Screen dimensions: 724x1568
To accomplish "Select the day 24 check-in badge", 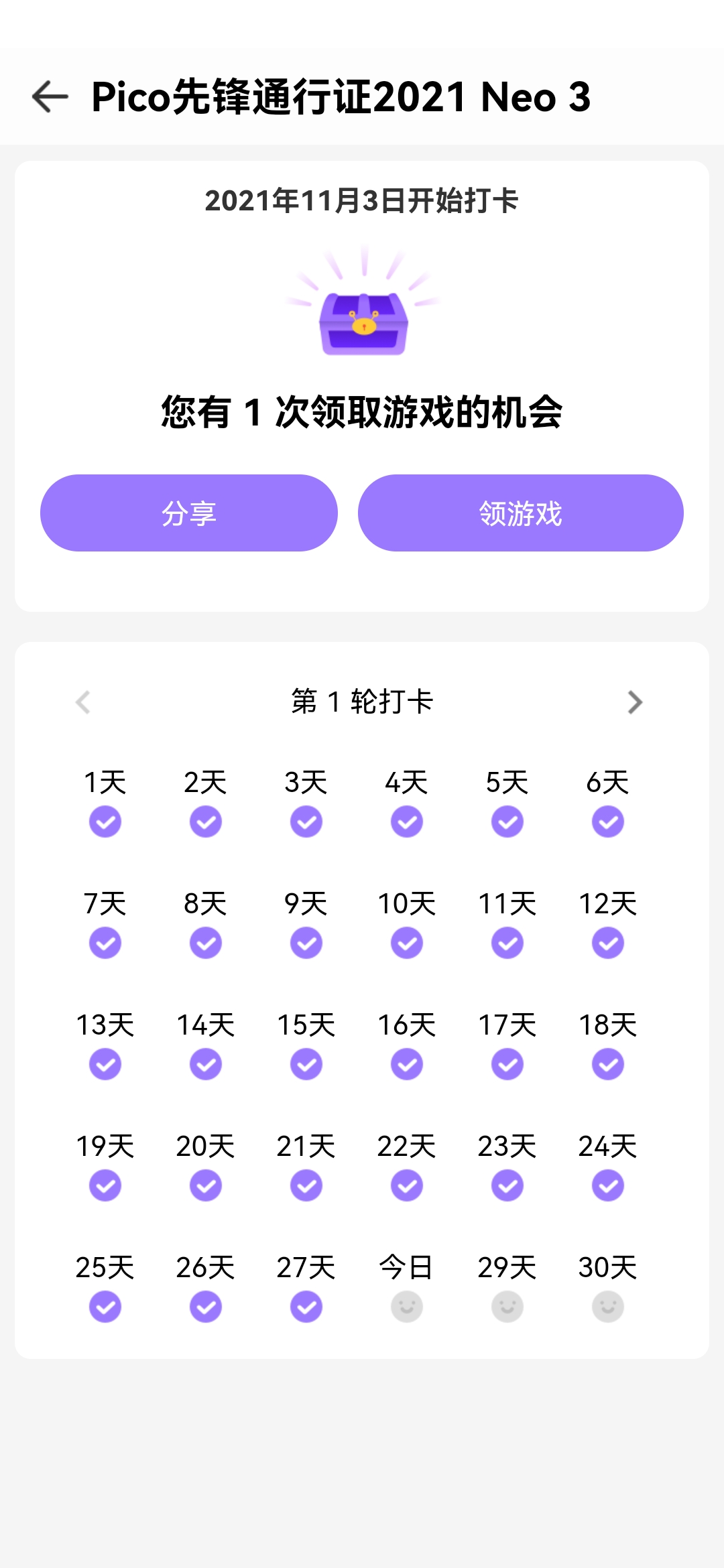I will click(x=607, y=1183).
